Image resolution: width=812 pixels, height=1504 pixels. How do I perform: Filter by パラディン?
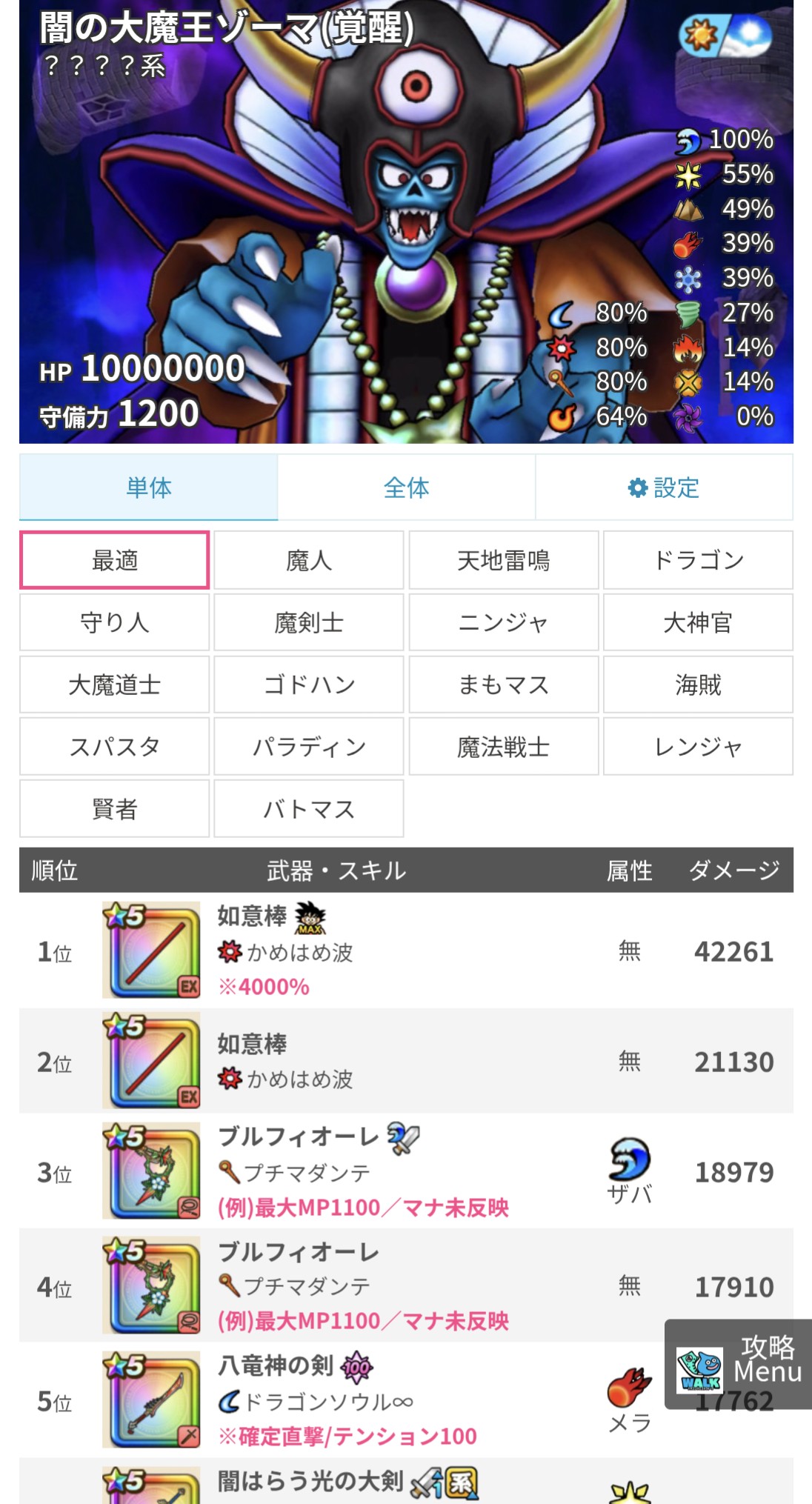309,746
